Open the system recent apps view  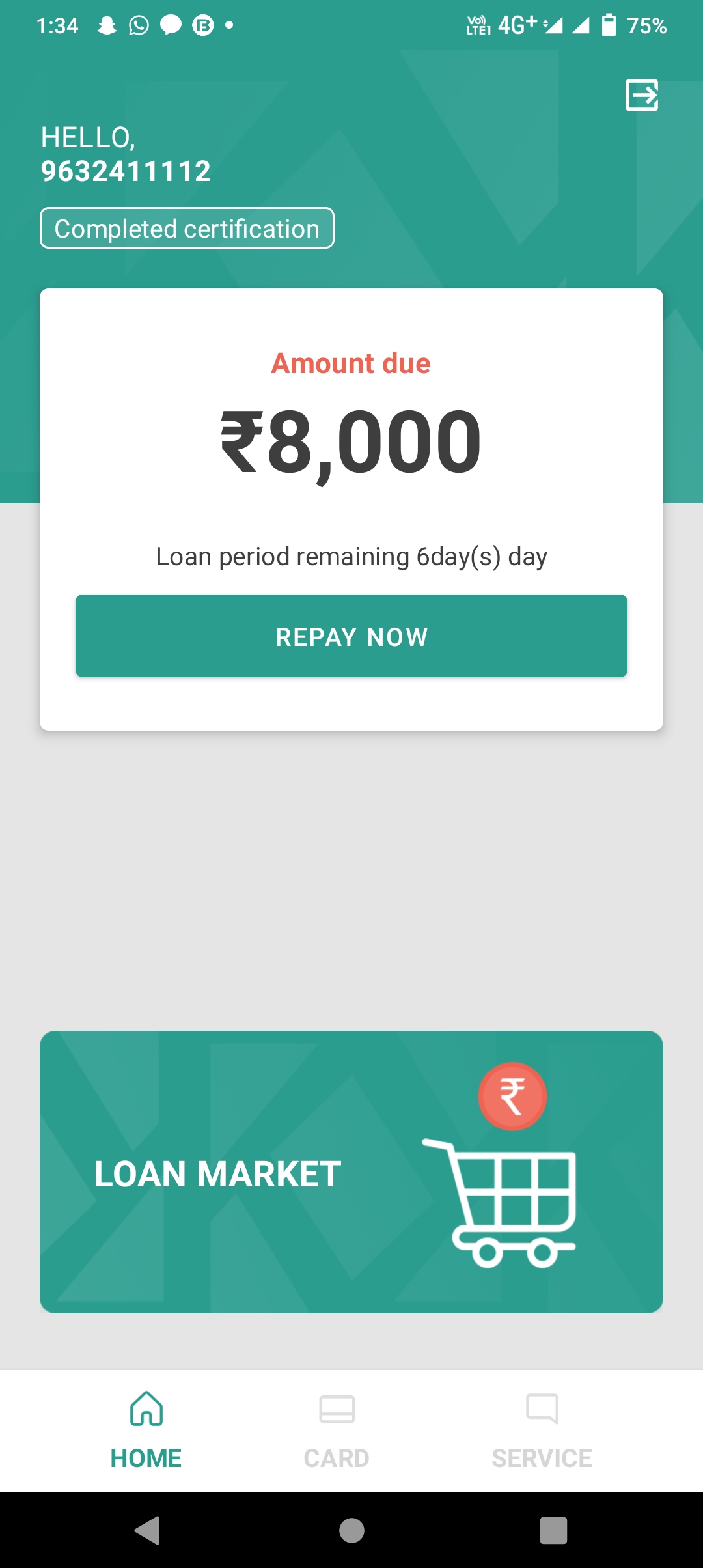pyautogui.click(x=553, y=1530)
